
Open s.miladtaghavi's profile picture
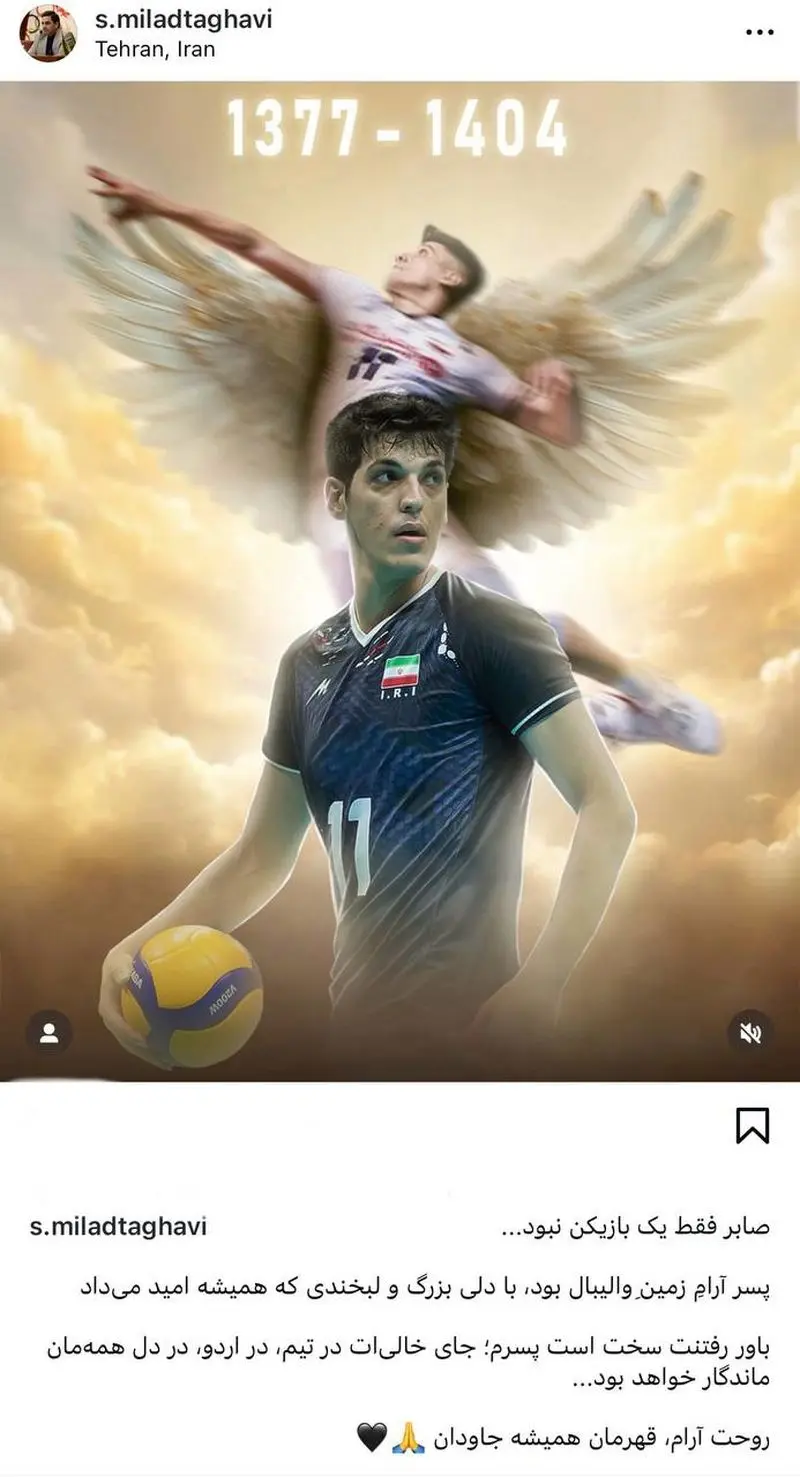point(47,33)
